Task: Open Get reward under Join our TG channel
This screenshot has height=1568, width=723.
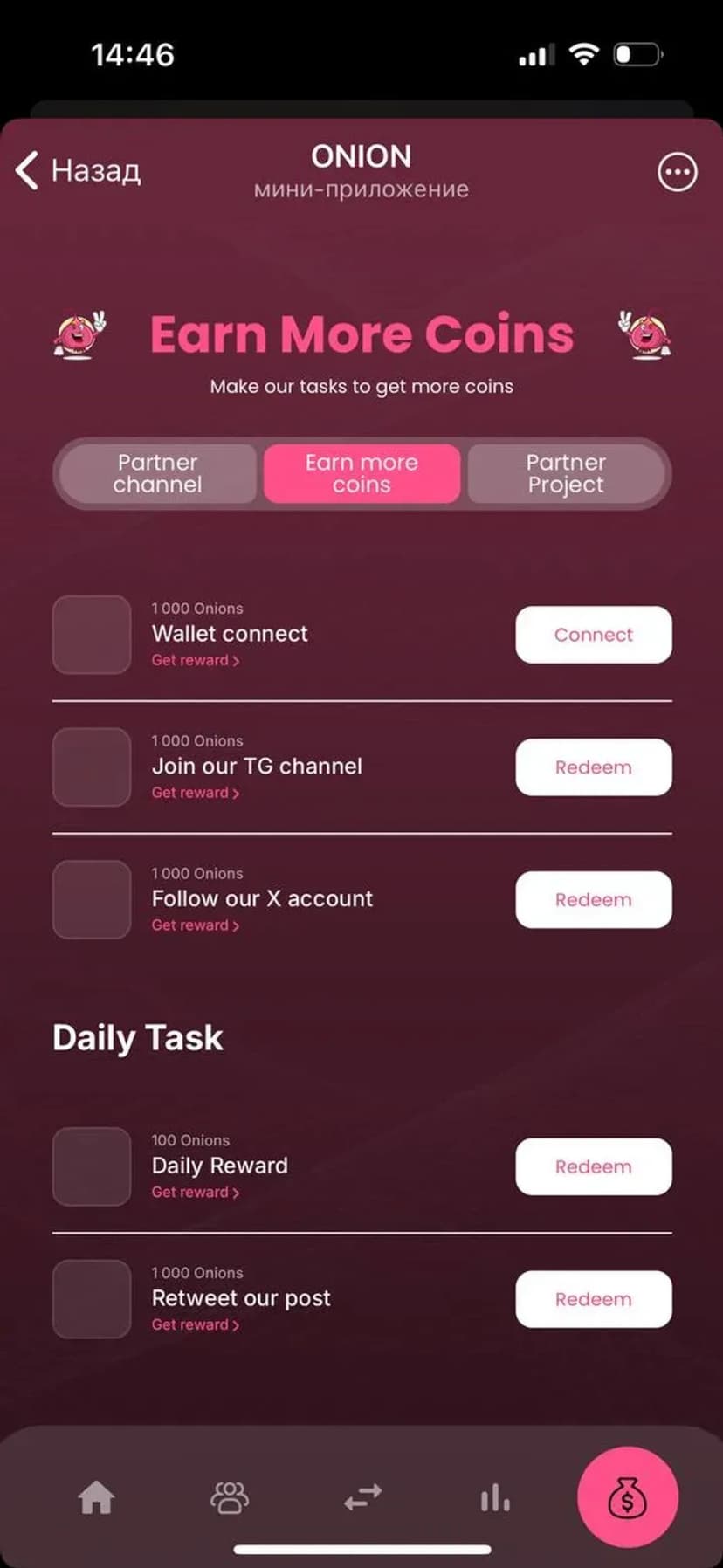Action: tap(195, 794)
